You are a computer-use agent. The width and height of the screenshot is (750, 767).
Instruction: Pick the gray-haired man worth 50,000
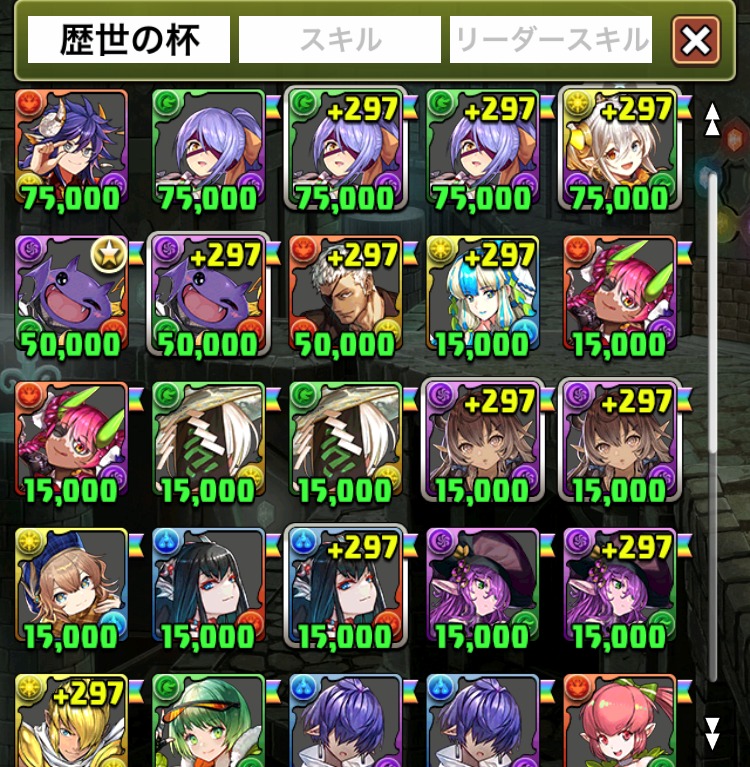pos(344,295)
